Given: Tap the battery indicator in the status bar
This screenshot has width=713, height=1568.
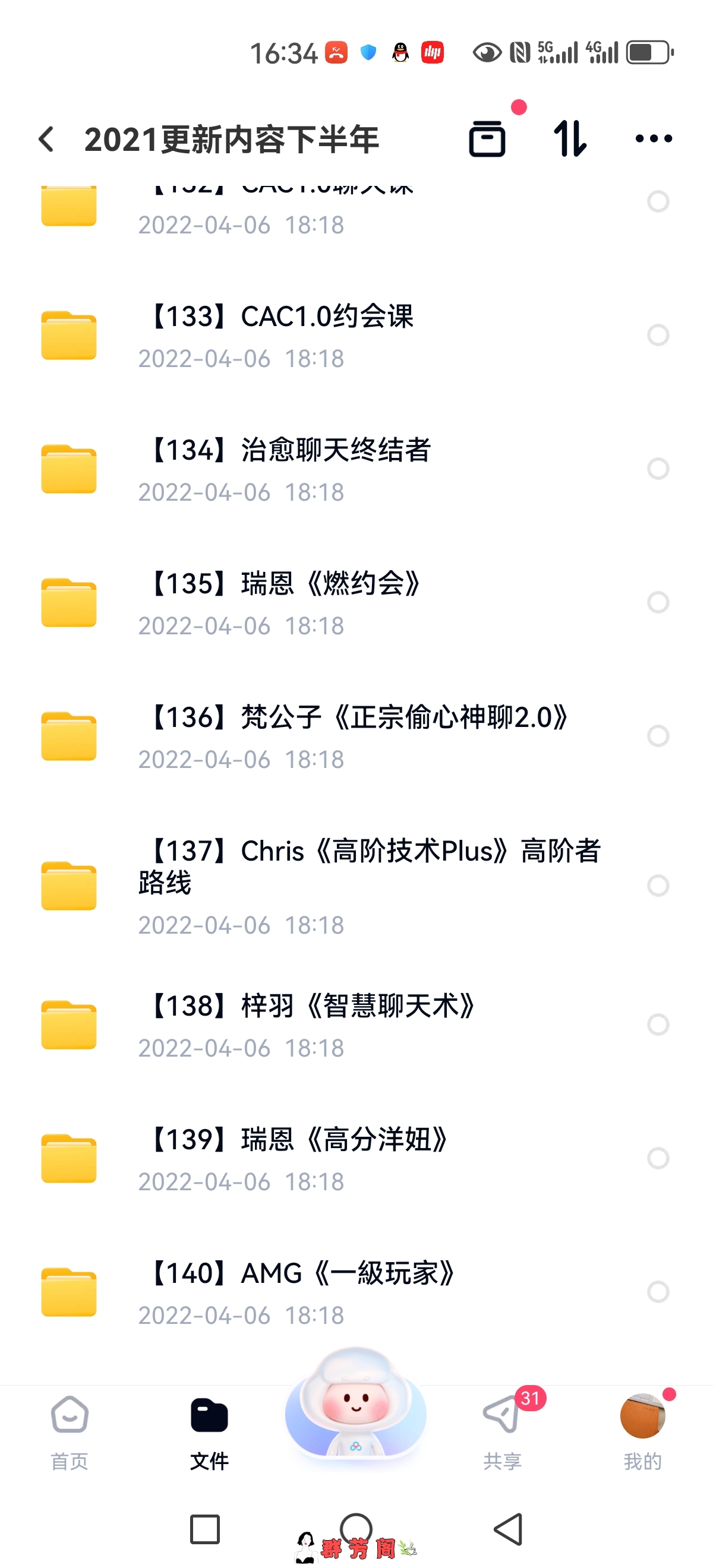Looking at the screenshot, I should click(647, 52).
